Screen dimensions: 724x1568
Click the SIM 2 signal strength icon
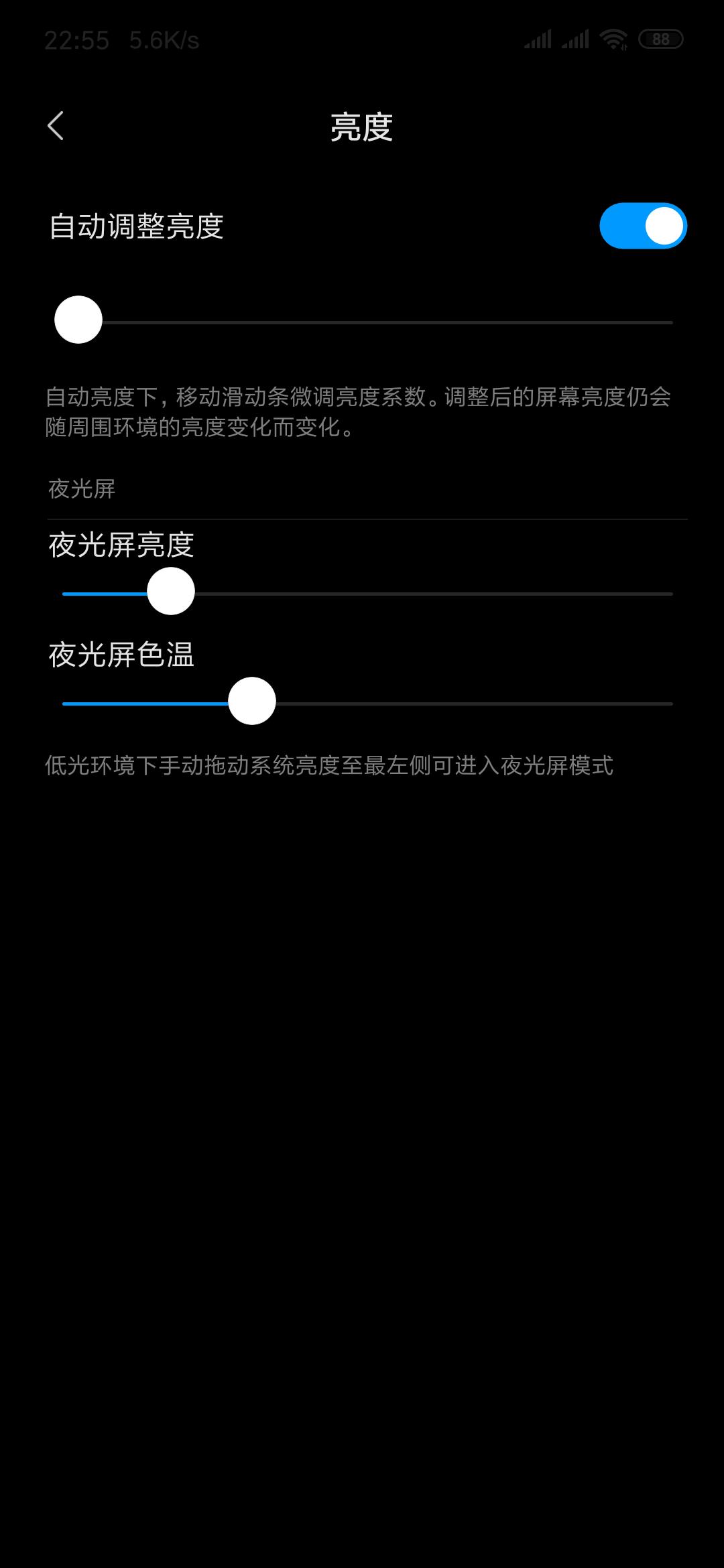coord(575,40)
